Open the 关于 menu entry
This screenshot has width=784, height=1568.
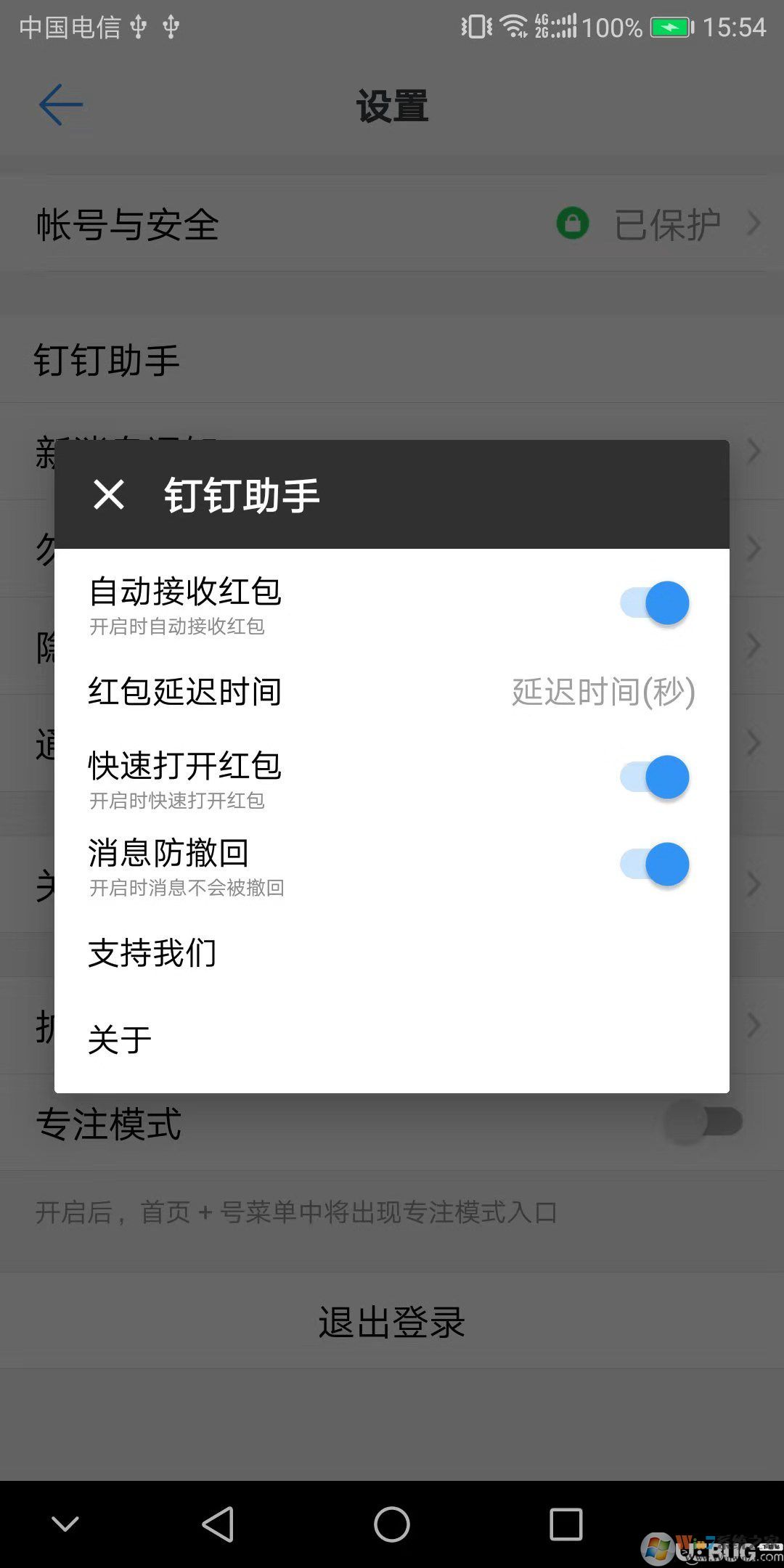pyautogui.click(x=118, y=1038)
